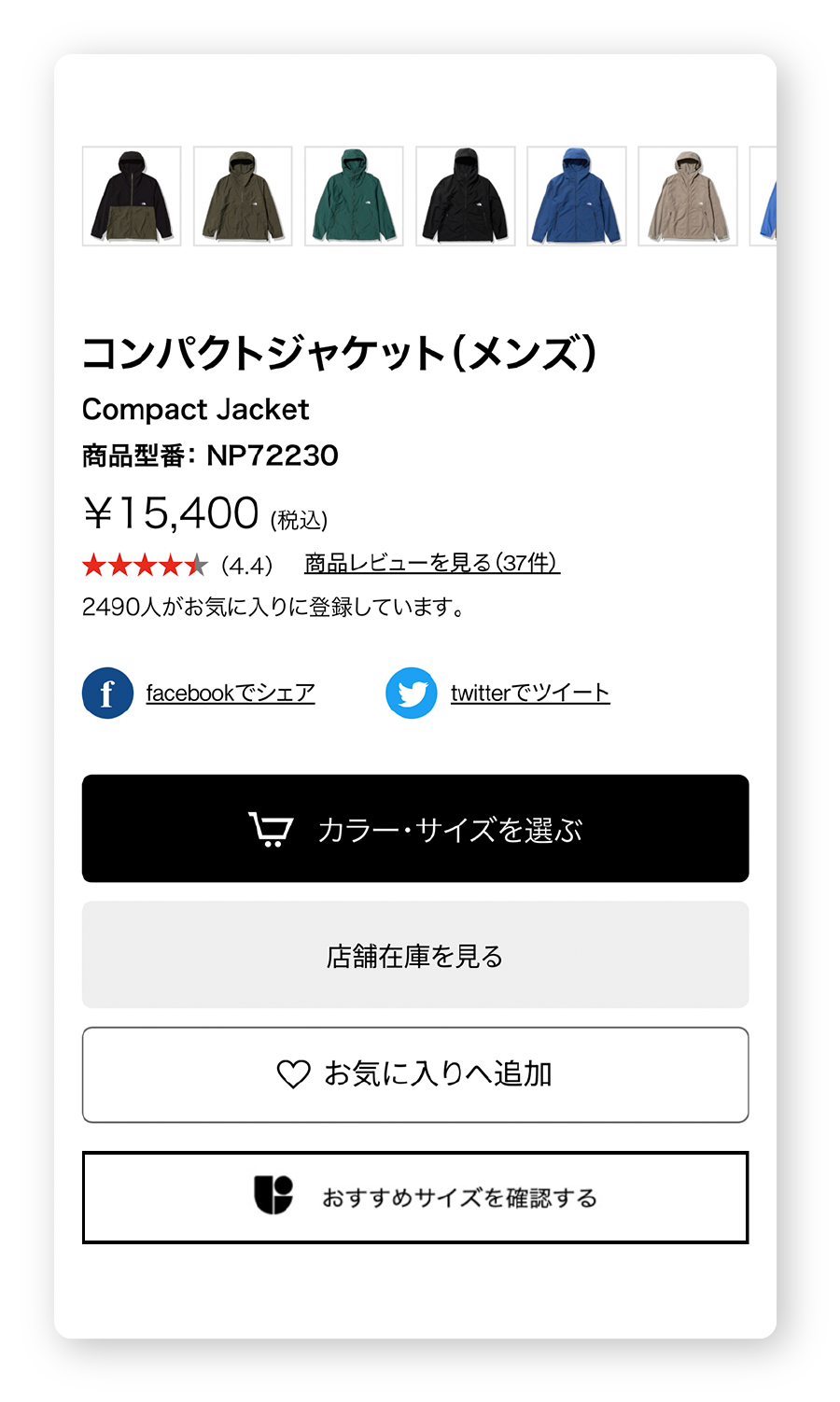The height and width of the screenshot is (1402, 840).
Task: Select the royal blue jacket thumbnail
Action: tap(576, 196)
